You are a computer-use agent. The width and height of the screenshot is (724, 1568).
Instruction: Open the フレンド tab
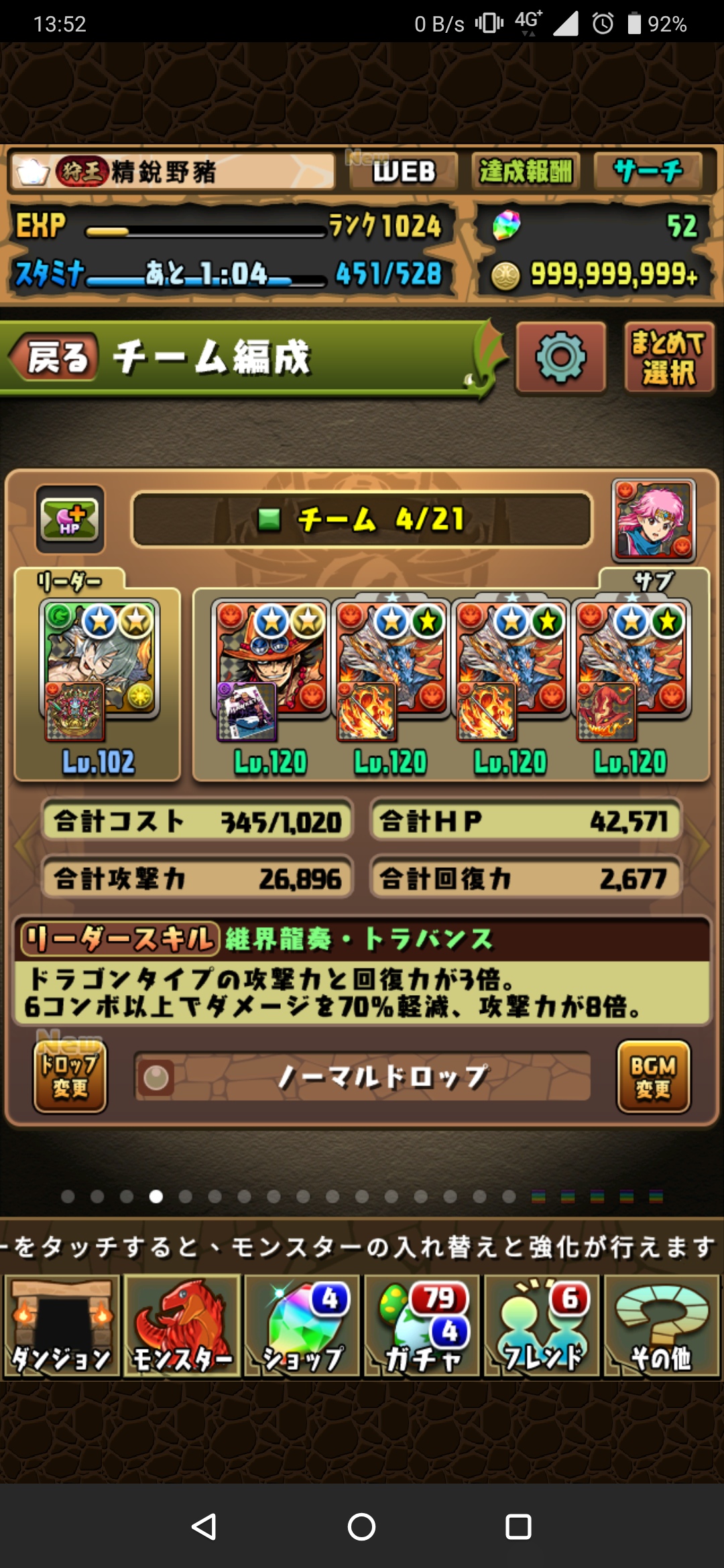(x=542, y=1326)
